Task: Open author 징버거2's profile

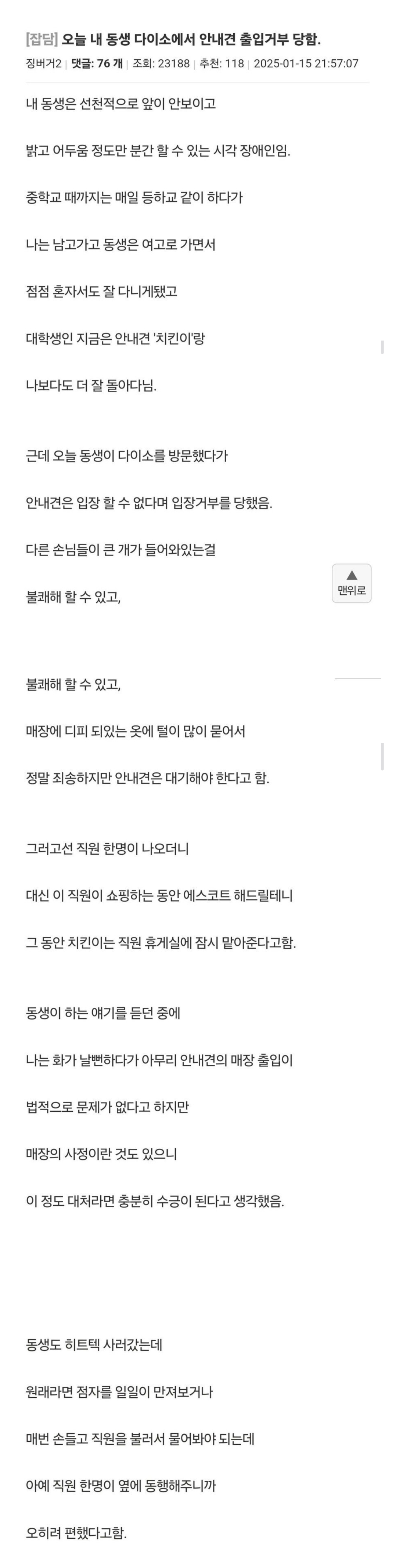Action: click(43, 63)
